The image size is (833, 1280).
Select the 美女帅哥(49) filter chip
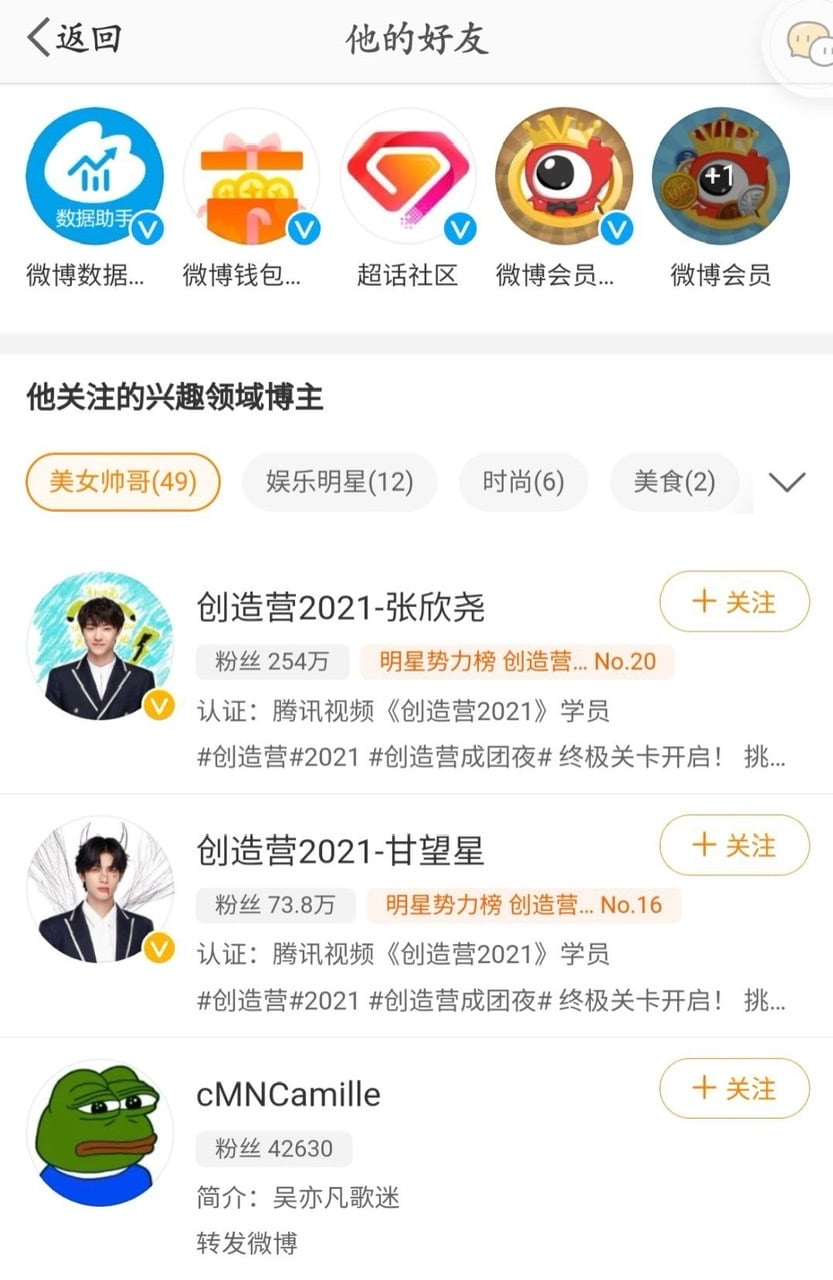coord(123,482)
